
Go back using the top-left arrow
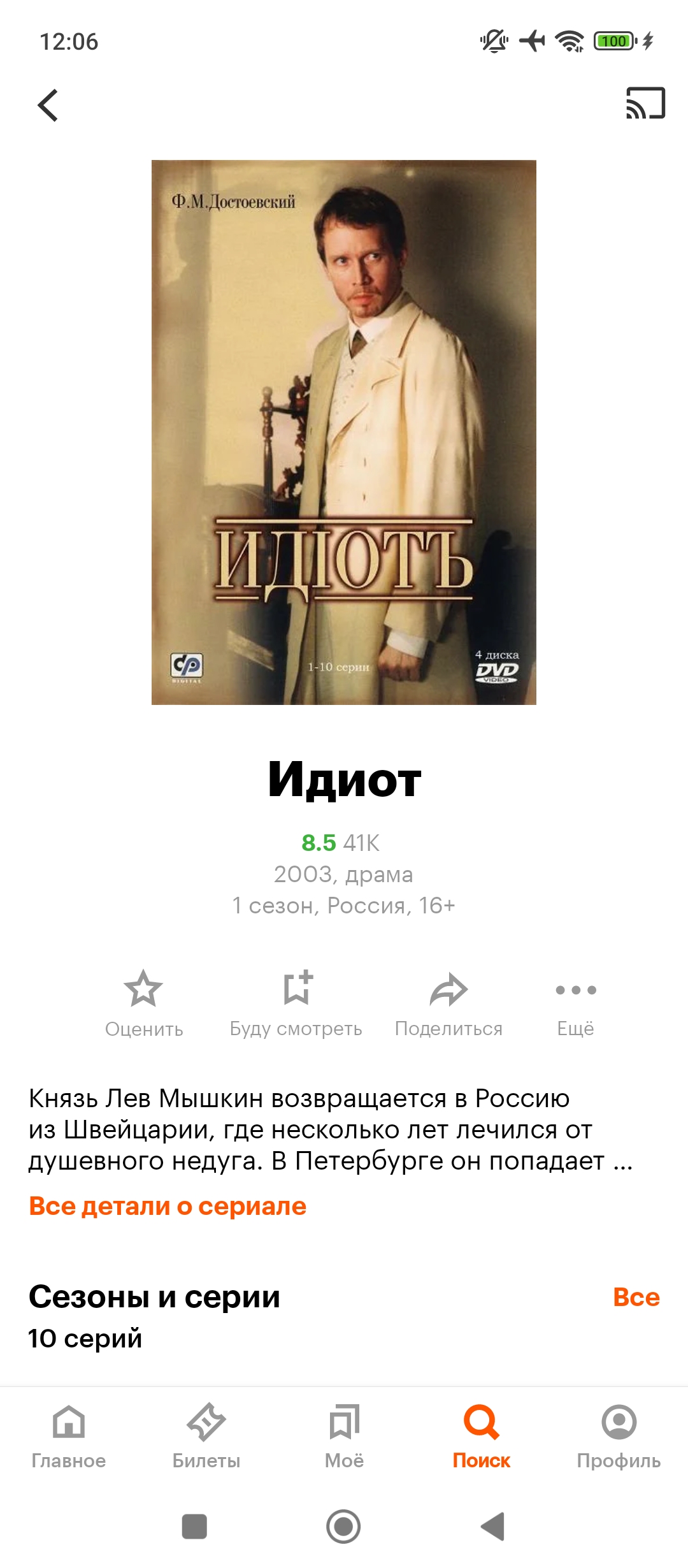48,105
